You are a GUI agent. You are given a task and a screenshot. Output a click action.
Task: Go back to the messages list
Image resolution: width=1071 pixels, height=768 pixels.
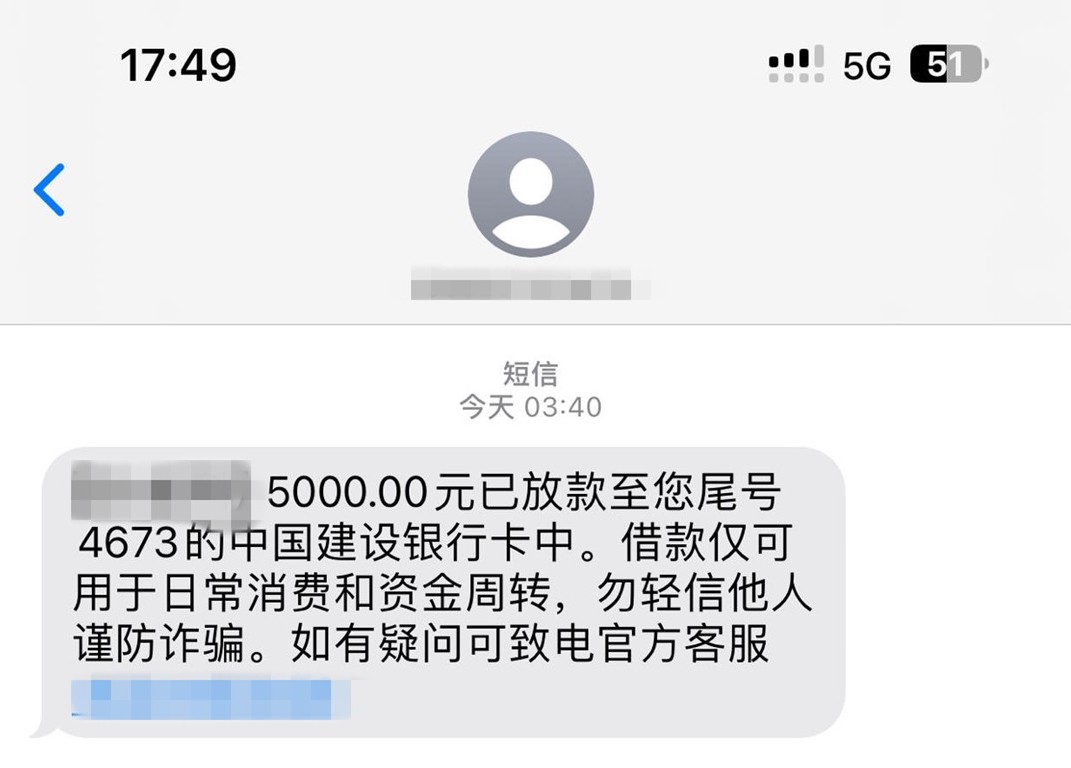[x=49, y=190]
